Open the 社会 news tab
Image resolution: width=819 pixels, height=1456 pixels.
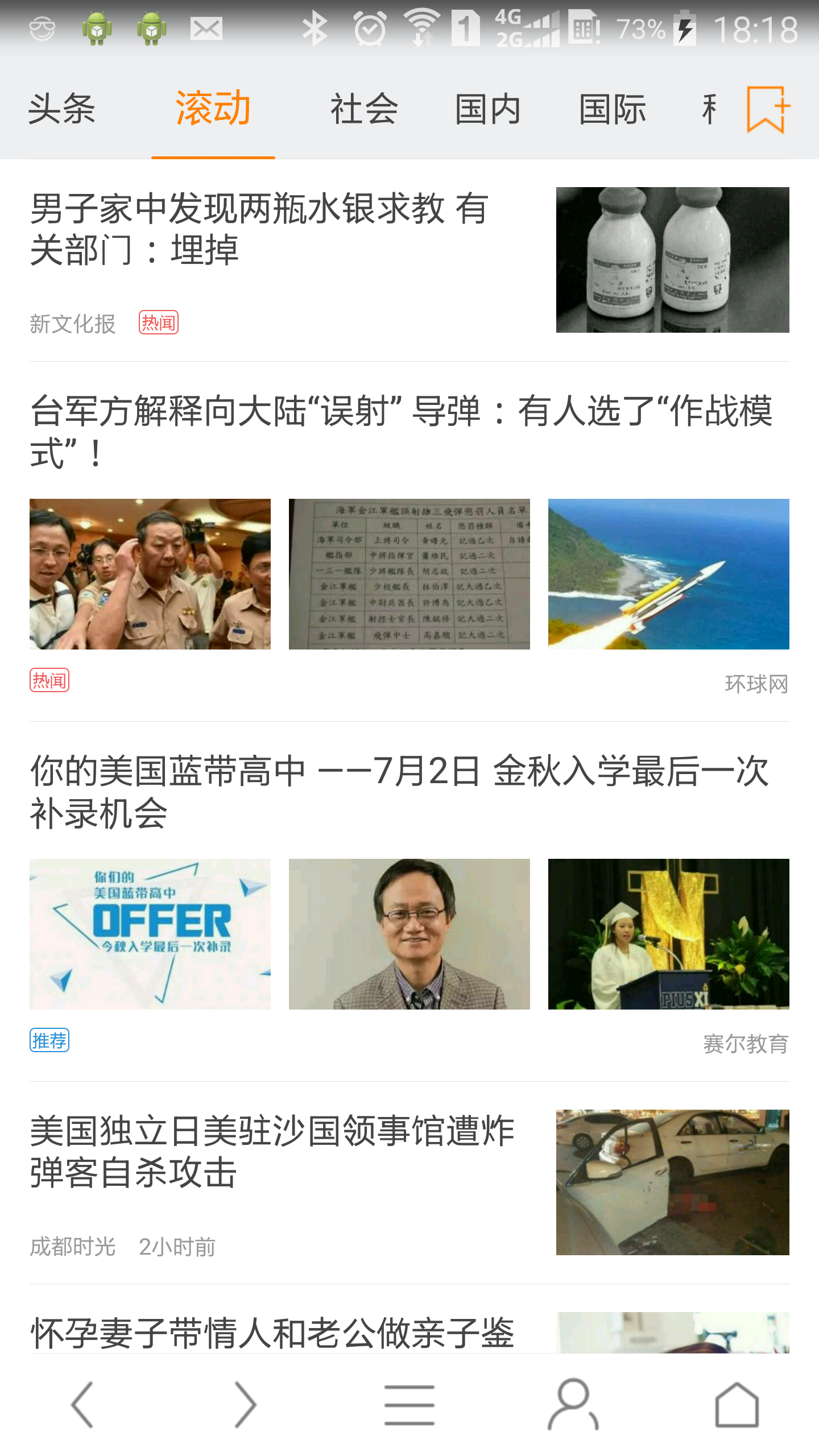364,109
